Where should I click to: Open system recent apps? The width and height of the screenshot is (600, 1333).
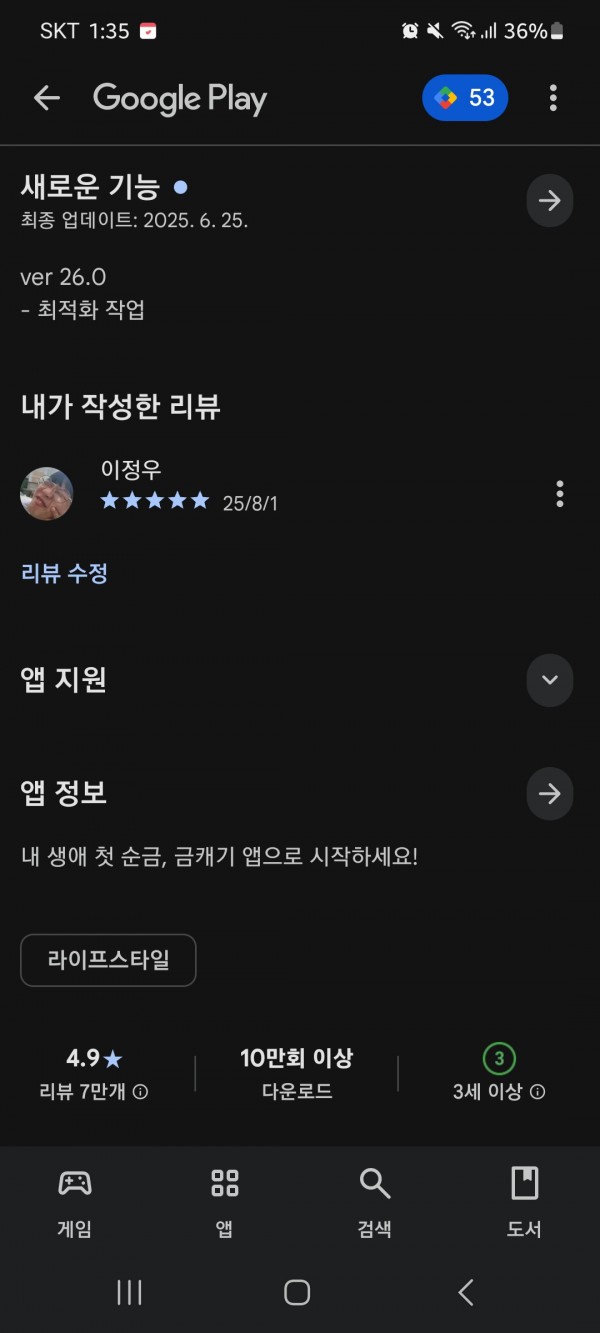[x=130, y=1292]
